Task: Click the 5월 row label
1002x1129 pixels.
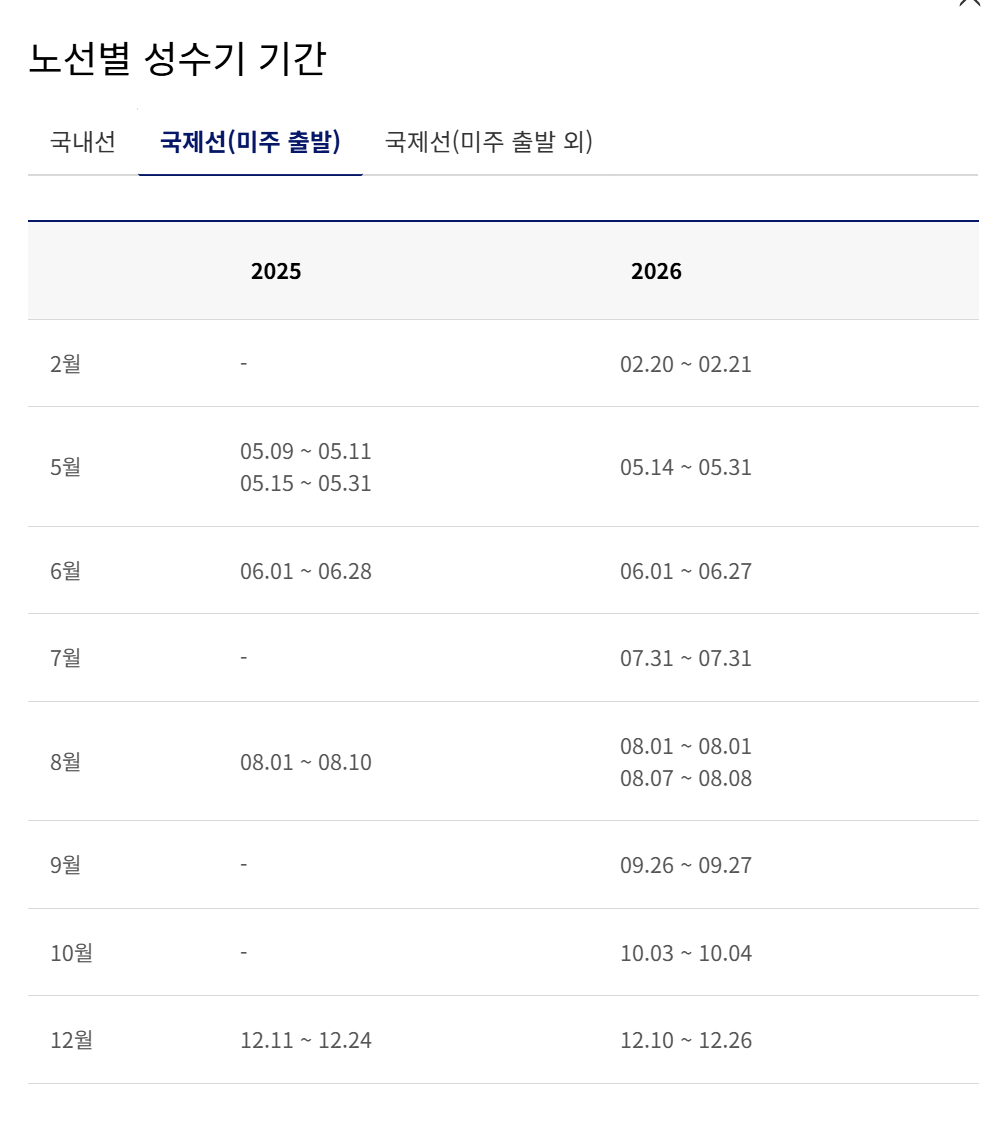Action: (x=64, y=466)
